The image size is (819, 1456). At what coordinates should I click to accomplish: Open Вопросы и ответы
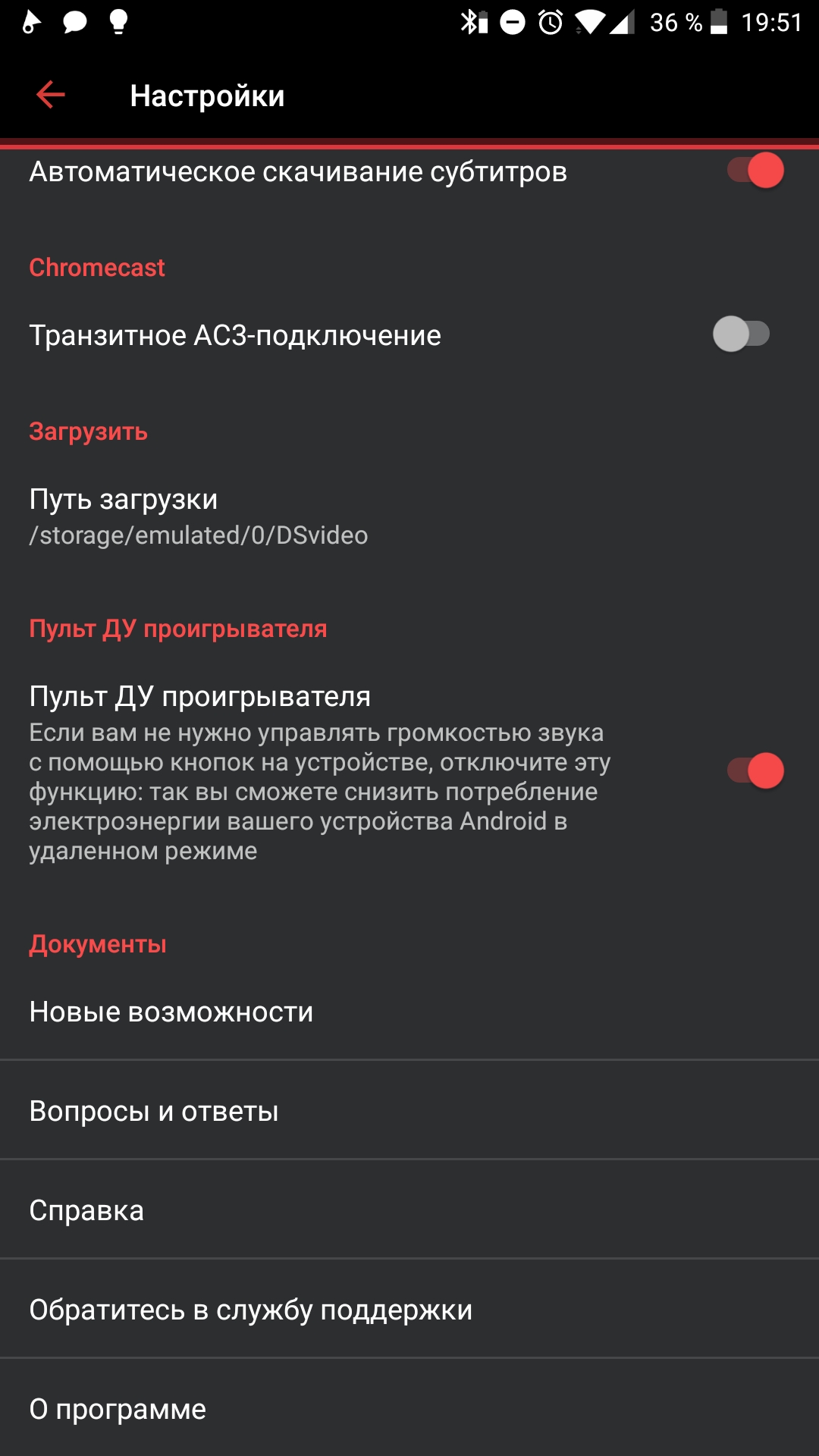[409, 1110]
